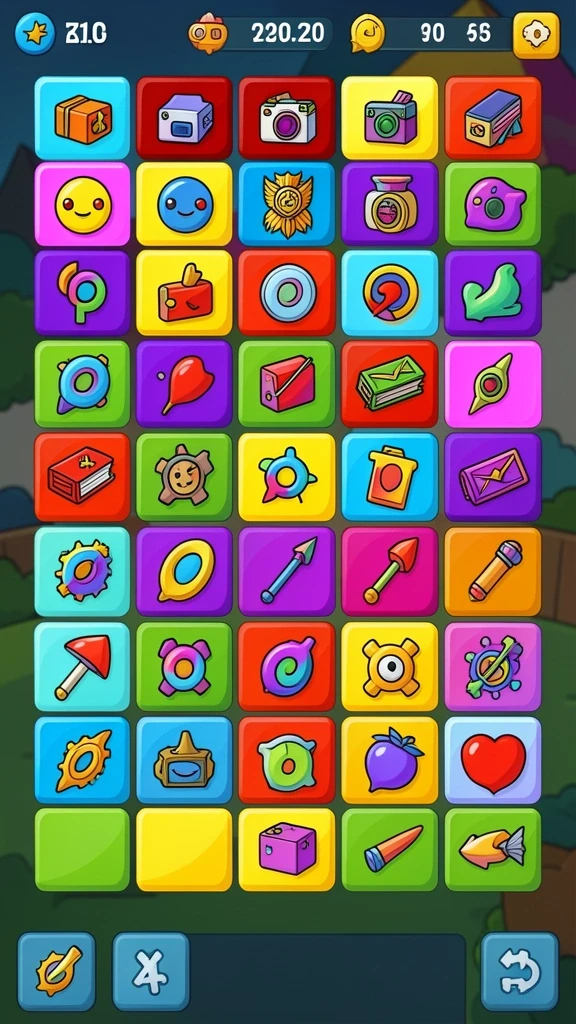Tap the orange box tile on cyan

(x=82, y=118)
